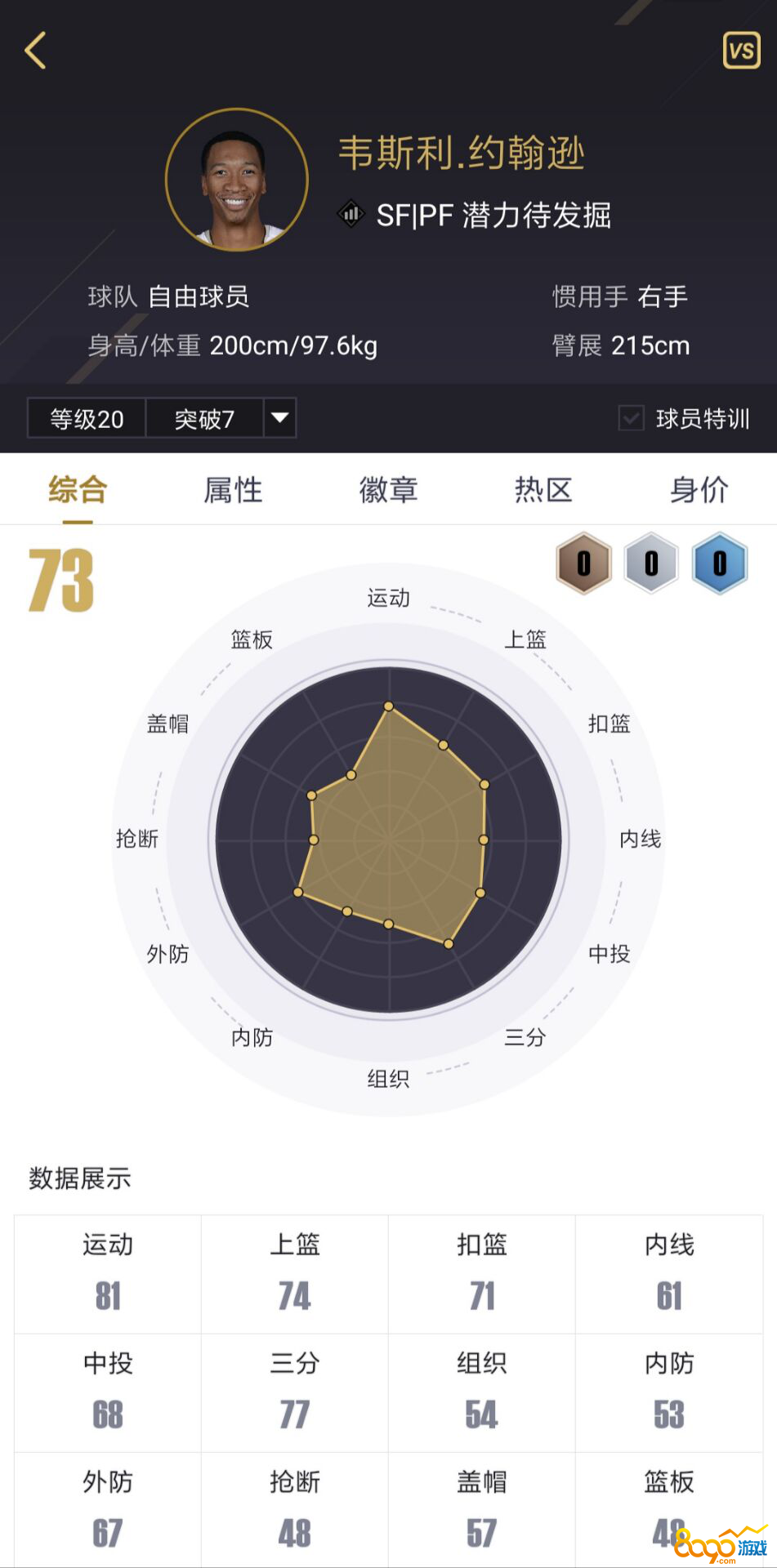Toggle the 球员特训 checkbox
Viewport: 777px width, 1568px height.
click(x=631, y=419)
